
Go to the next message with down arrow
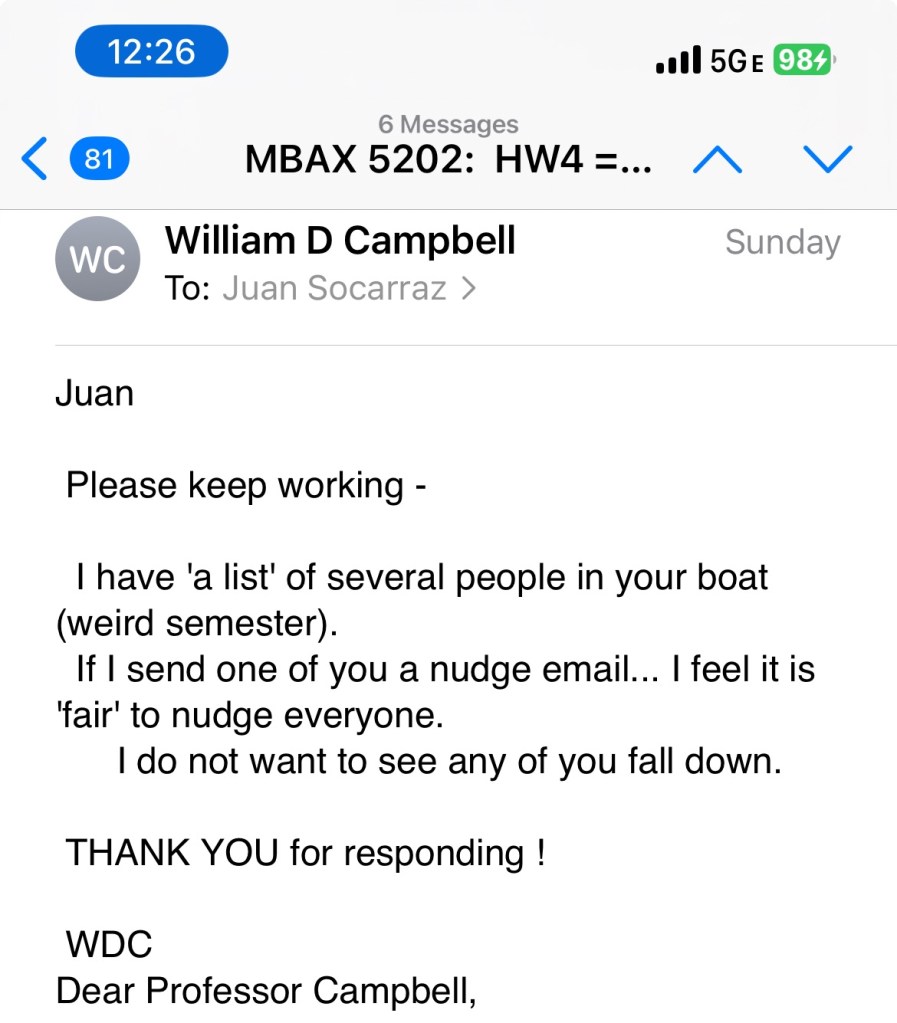[x=827, y=159]
